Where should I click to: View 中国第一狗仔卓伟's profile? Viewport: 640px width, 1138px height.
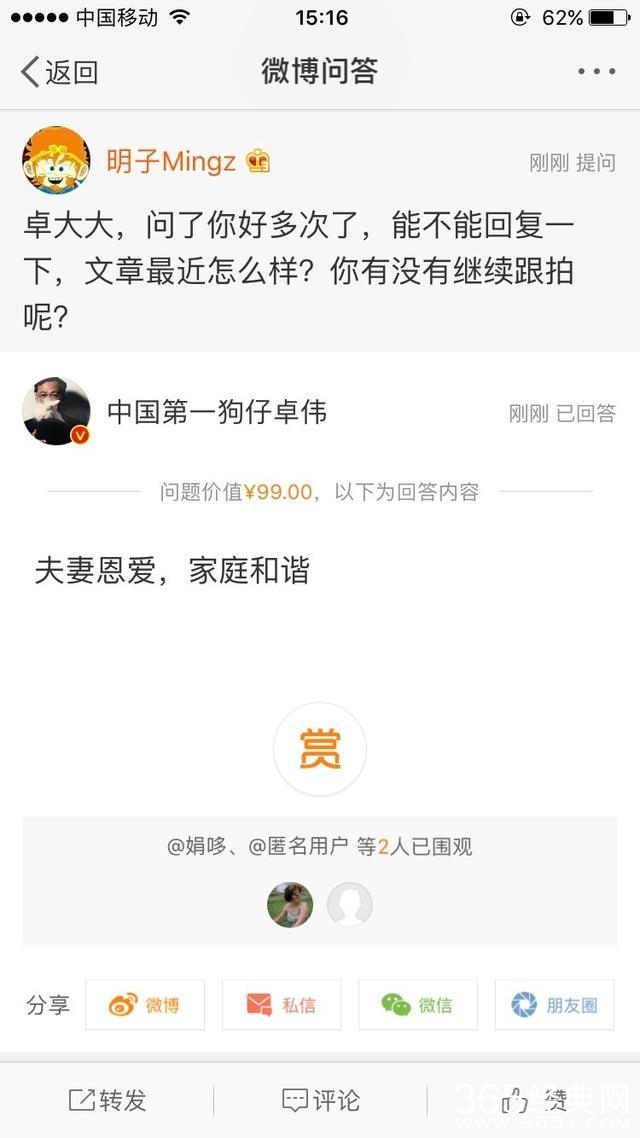[x=57, y=411]
